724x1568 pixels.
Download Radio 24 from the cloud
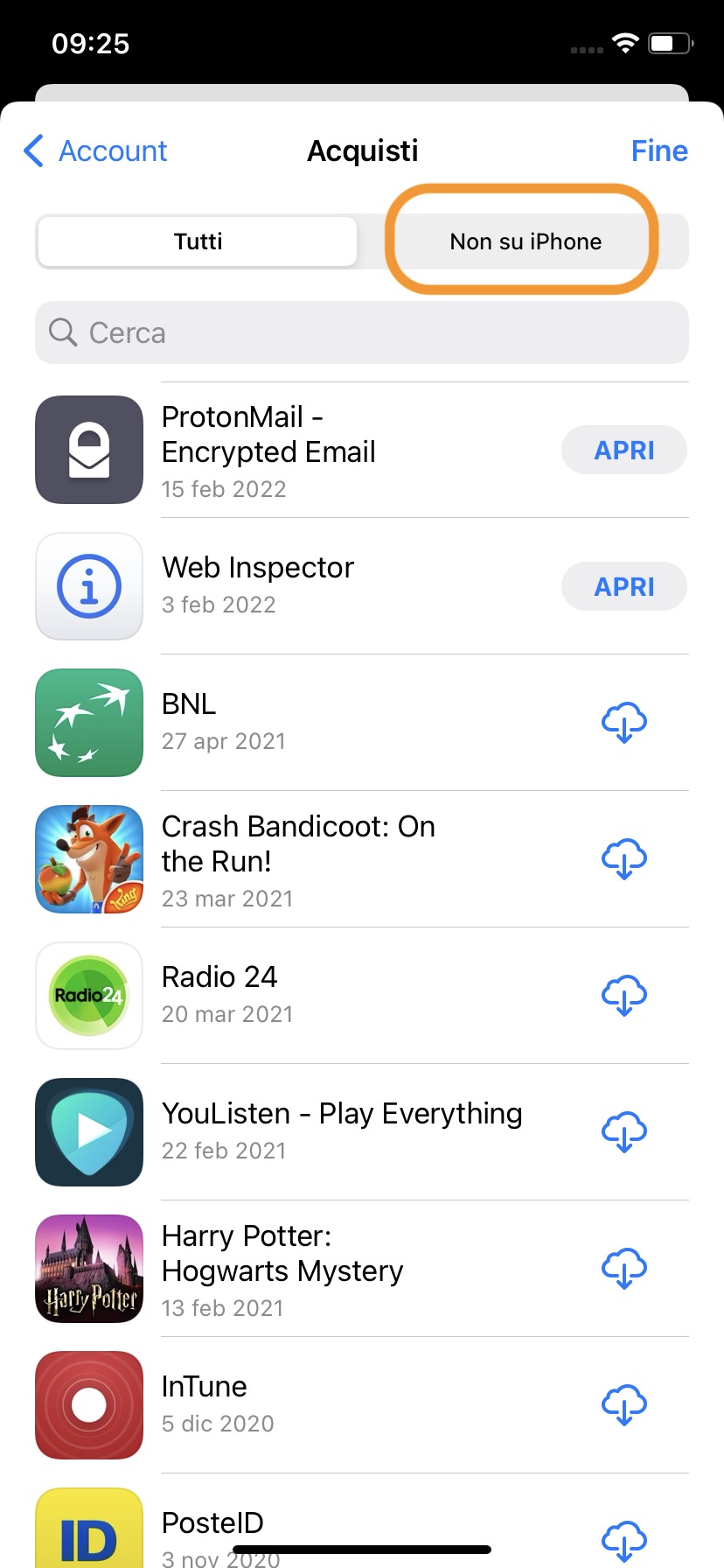point(623,996)
